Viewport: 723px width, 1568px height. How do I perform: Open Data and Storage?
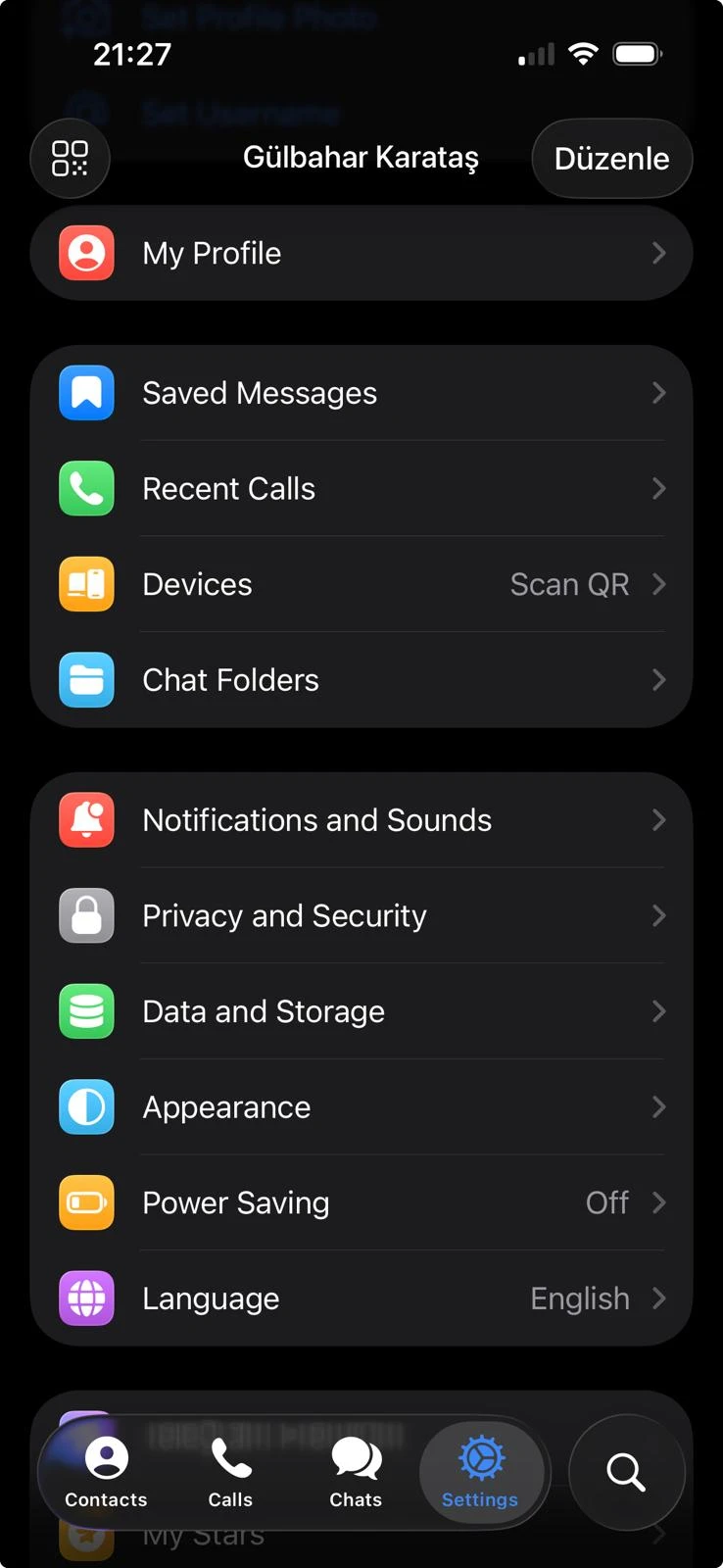(361, 1011)
